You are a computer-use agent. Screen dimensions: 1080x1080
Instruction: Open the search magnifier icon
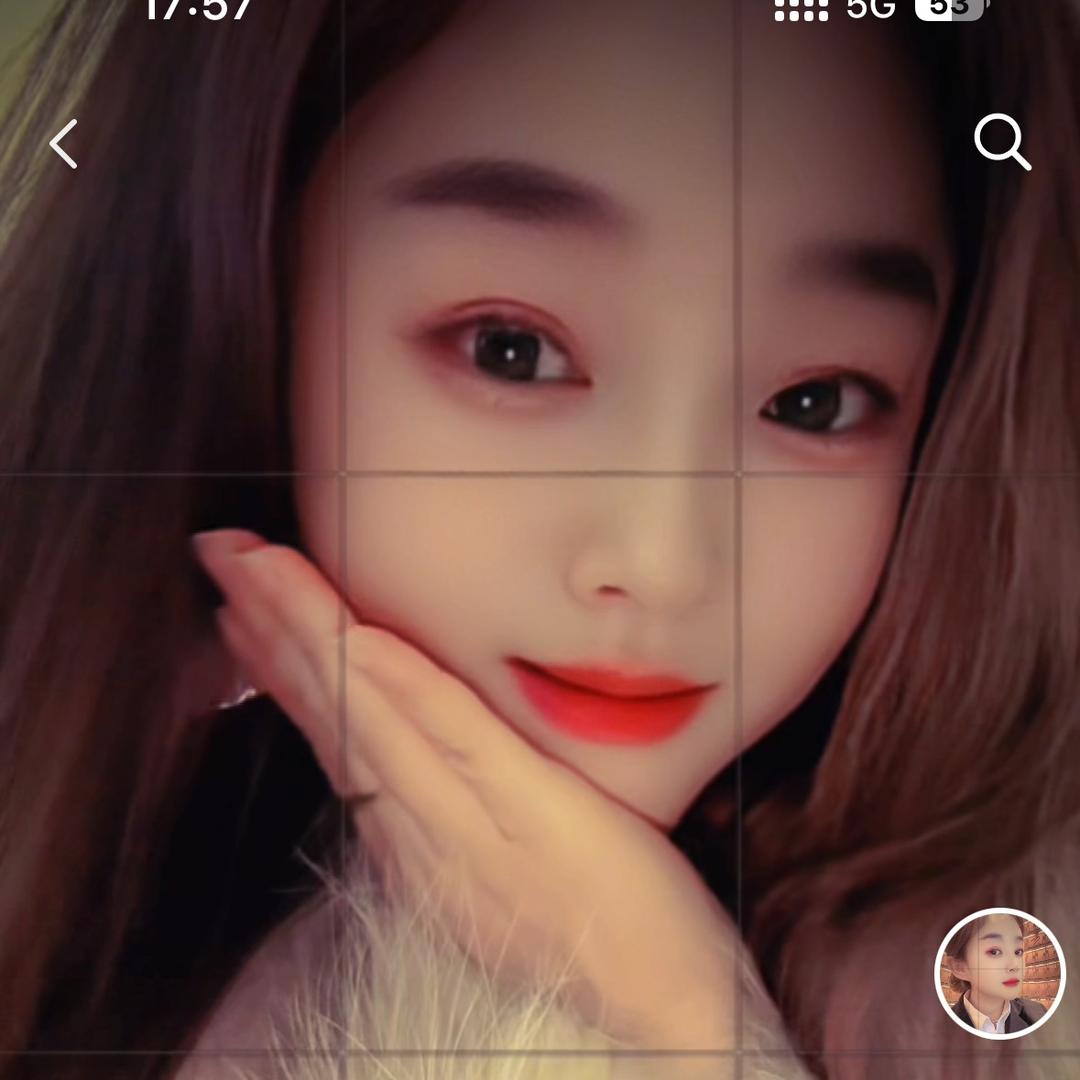[1001, 142]
